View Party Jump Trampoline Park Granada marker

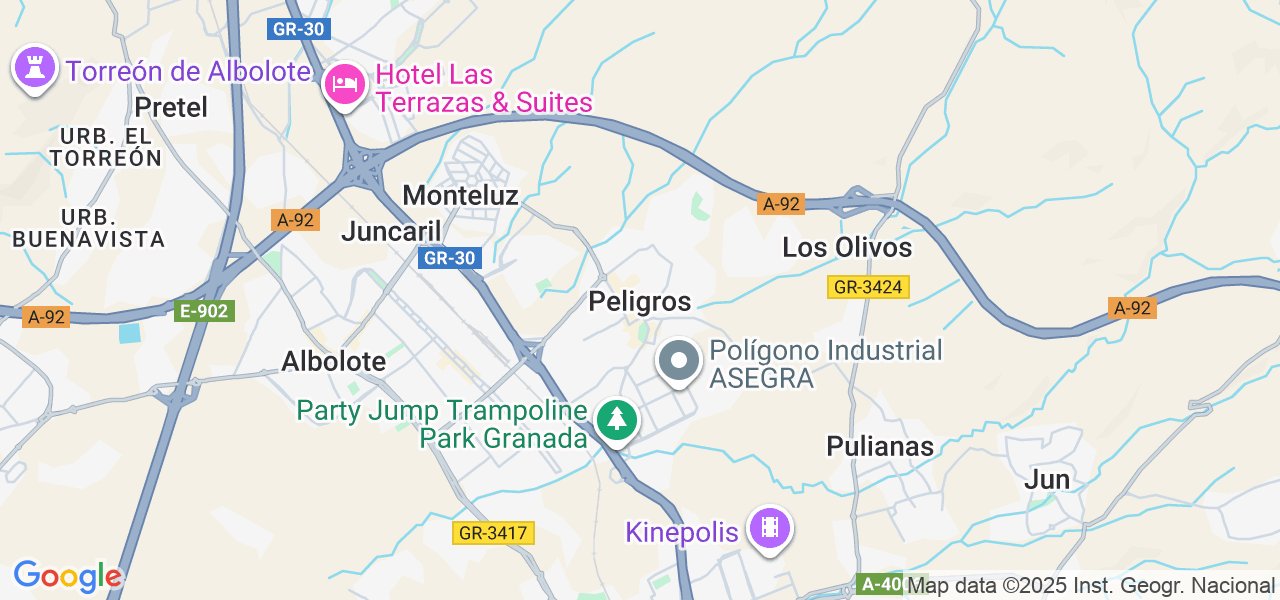[616, 420]
